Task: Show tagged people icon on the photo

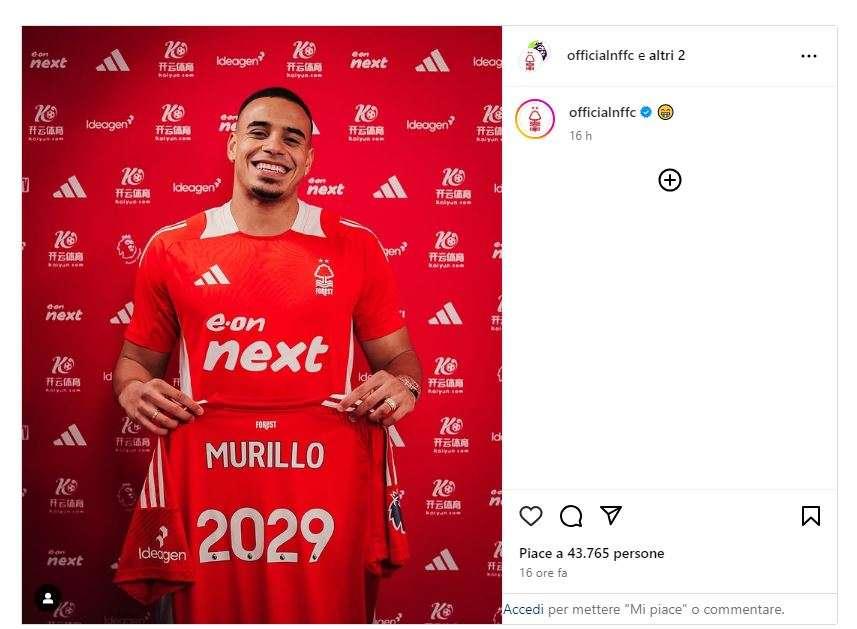Action: tap(48, 598)
